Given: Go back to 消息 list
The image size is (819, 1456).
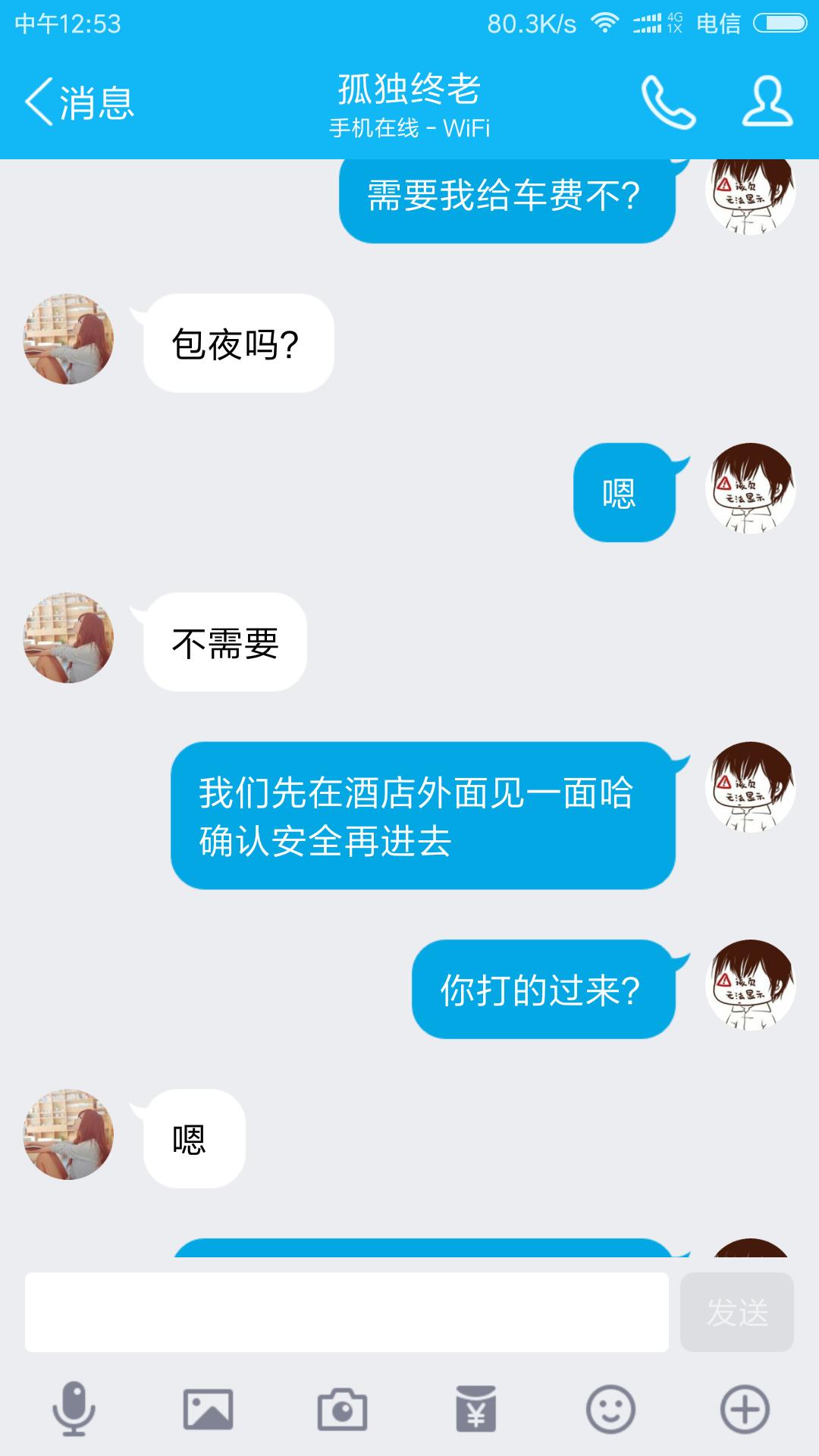Looking at the screenshot, I should [x=80, y=102].
